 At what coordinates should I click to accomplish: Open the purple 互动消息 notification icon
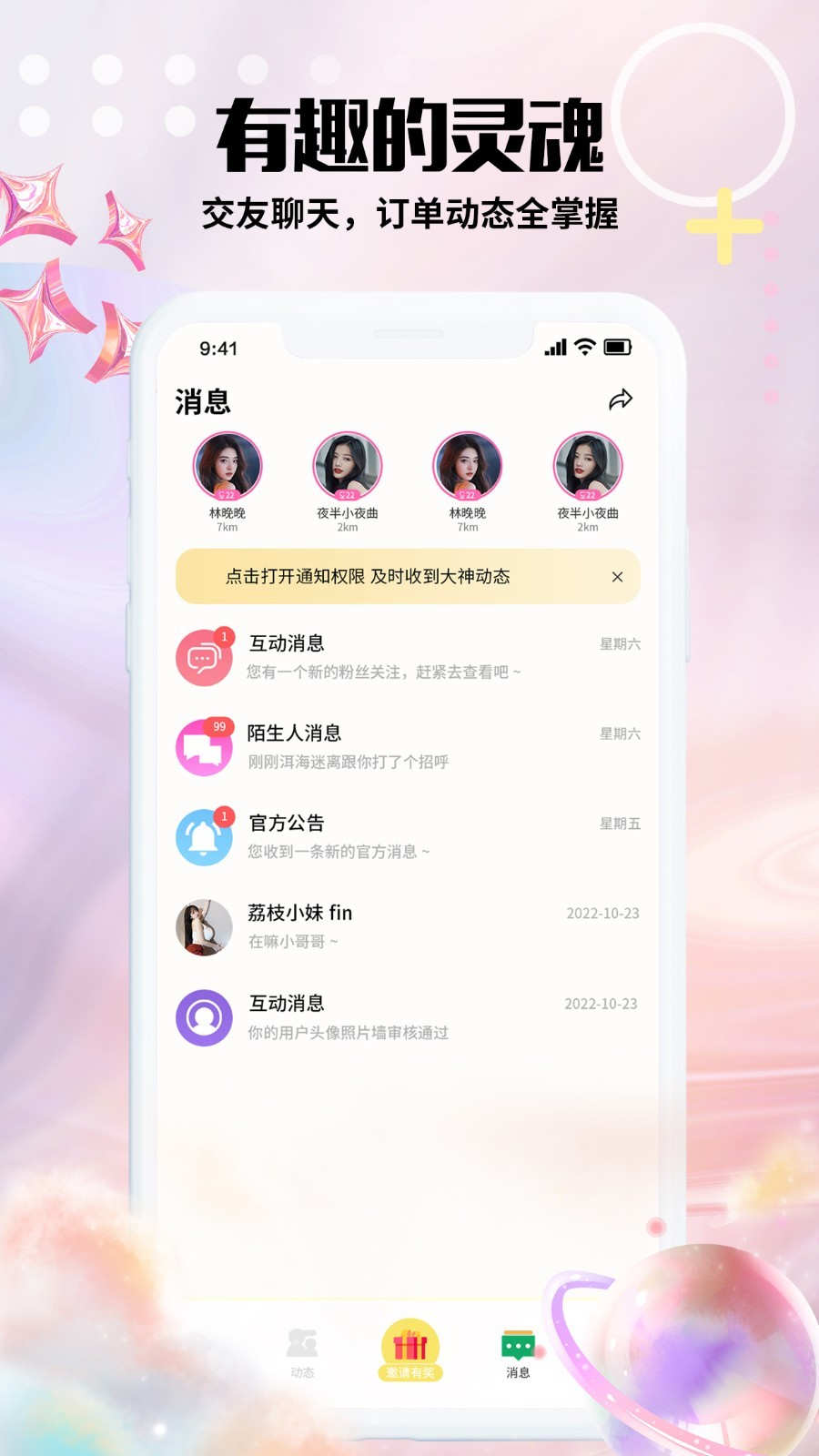point(204,1017)
